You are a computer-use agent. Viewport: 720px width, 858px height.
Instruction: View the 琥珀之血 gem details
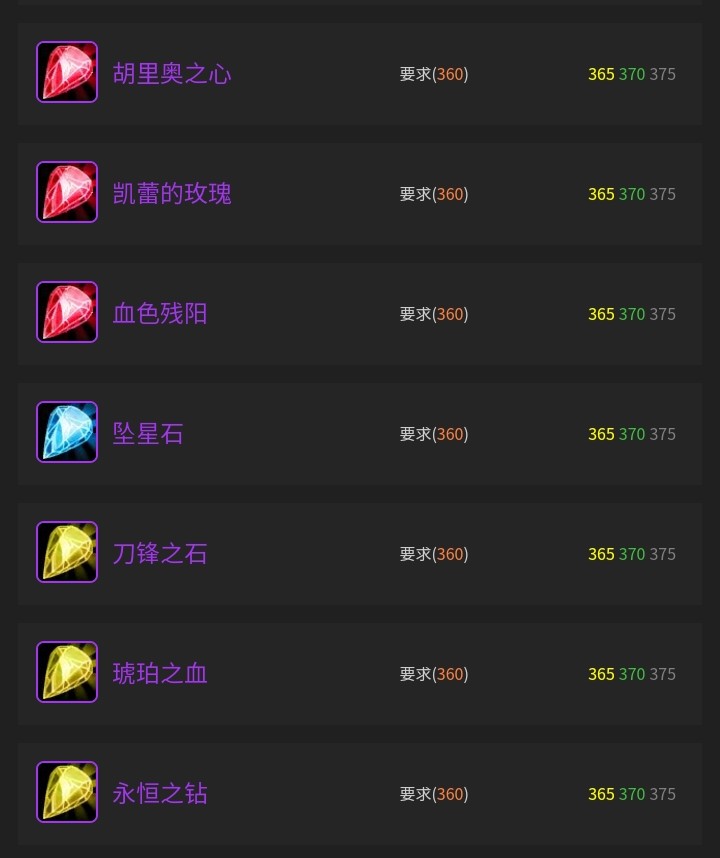coord(160,674)
